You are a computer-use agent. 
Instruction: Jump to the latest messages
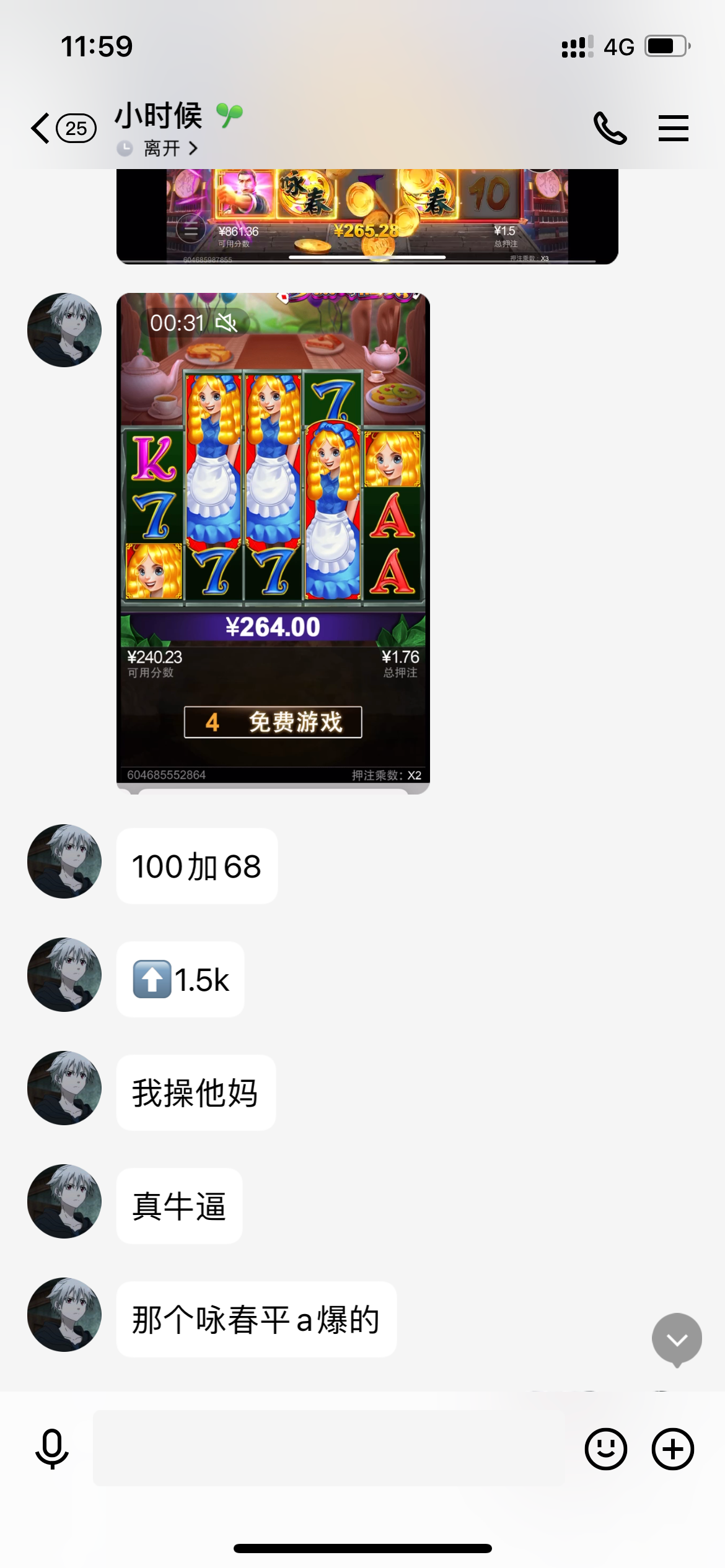click(677, 1339)
